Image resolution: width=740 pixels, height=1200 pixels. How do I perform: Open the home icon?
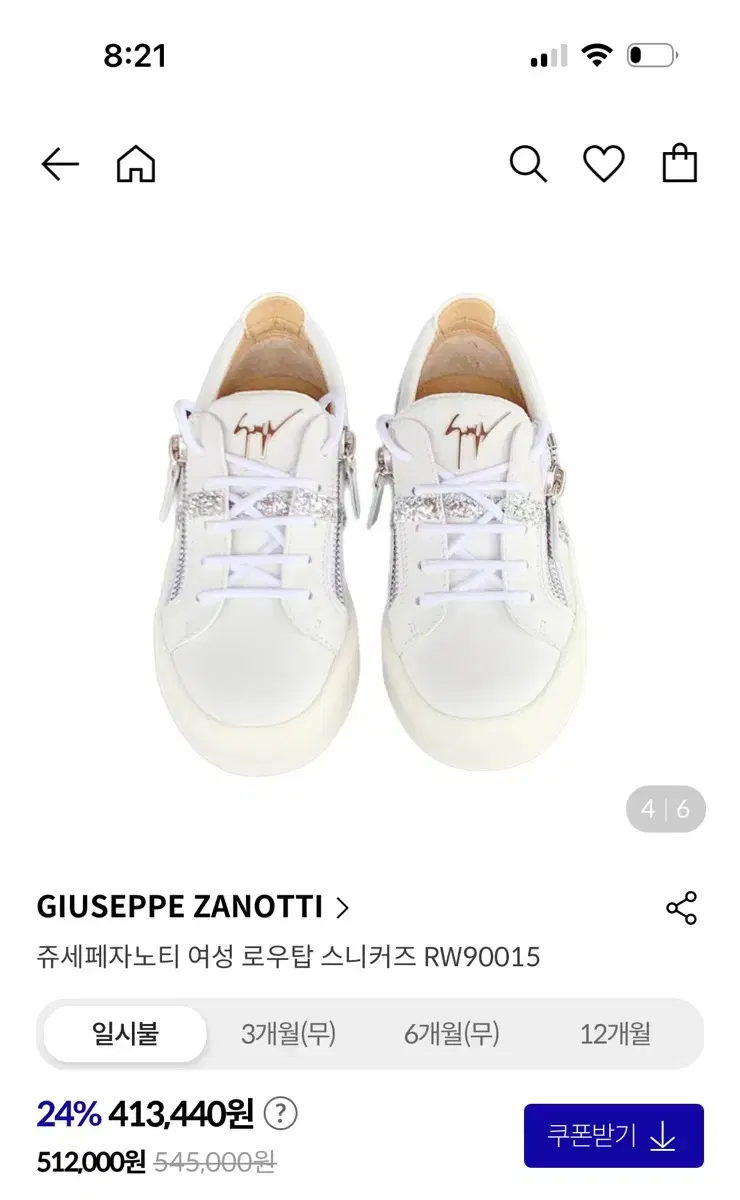[136, 164]
